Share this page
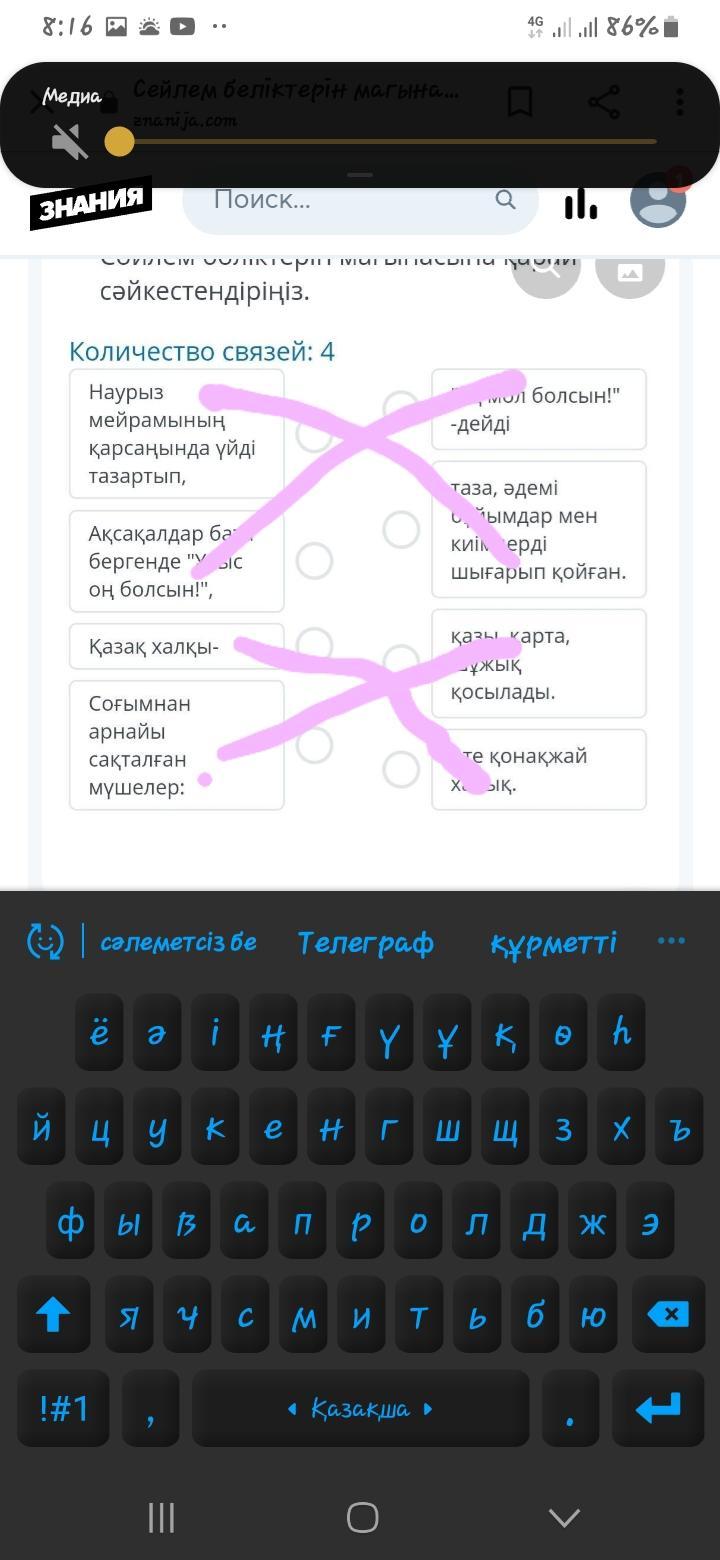The height and width of the screenshot is (1560, 720). pos(603,101)
